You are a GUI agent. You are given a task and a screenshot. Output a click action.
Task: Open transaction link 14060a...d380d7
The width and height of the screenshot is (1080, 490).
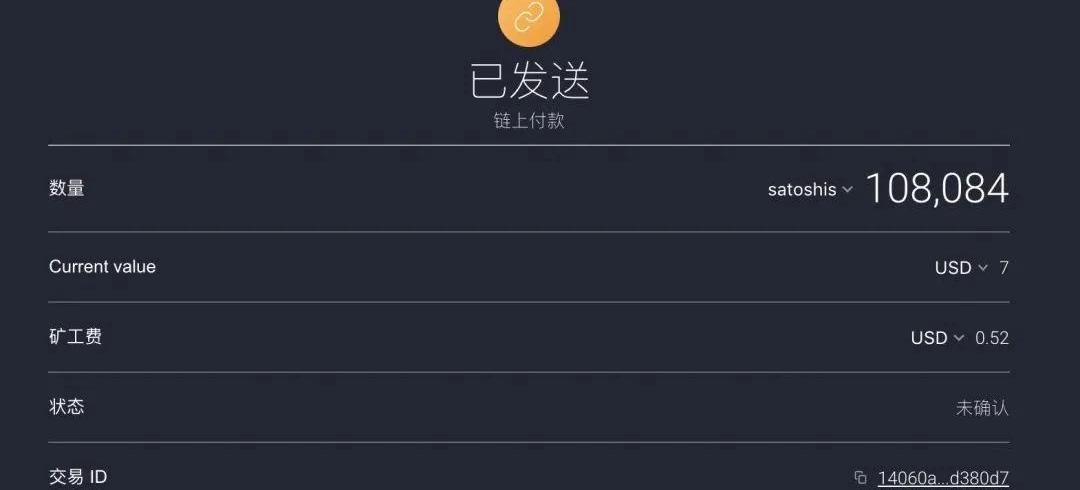943,478
